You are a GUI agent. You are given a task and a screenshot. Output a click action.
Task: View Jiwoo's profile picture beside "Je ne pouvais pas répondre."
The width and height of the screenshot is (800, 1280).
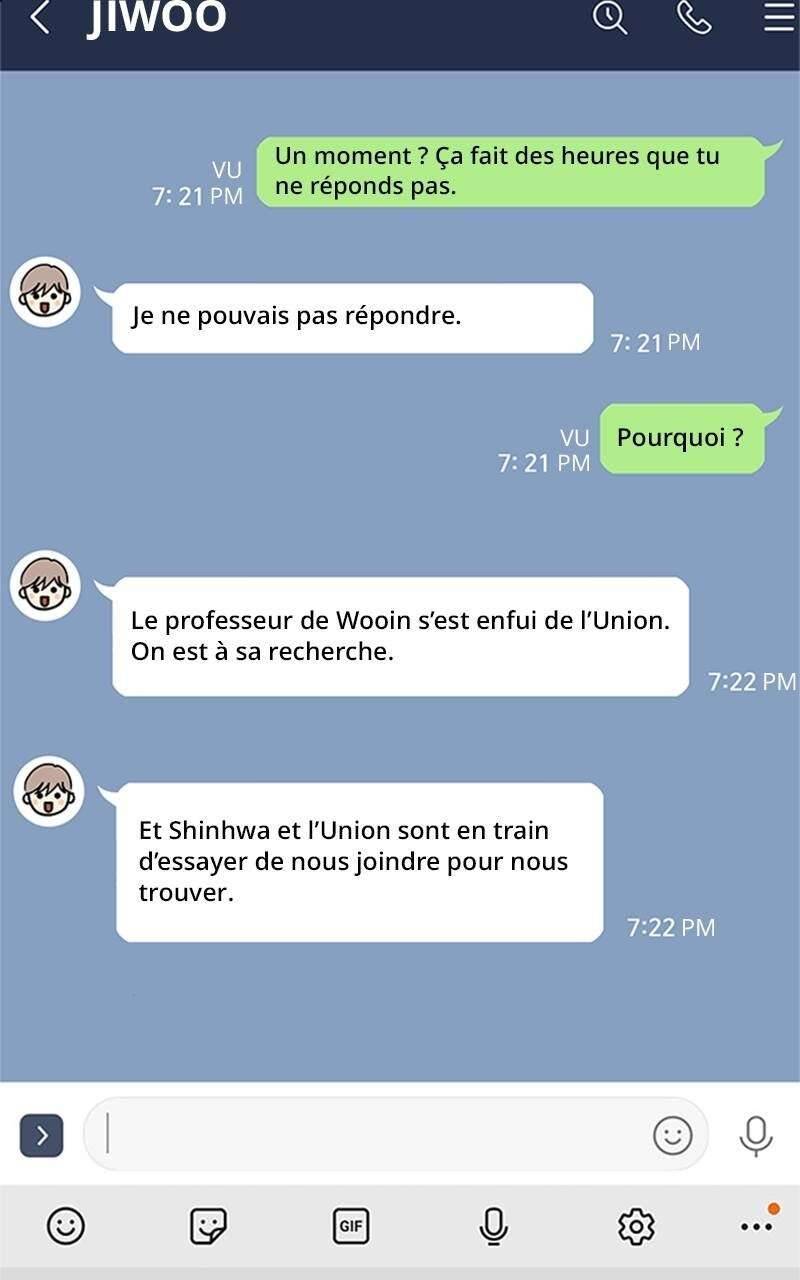point(45,292)
